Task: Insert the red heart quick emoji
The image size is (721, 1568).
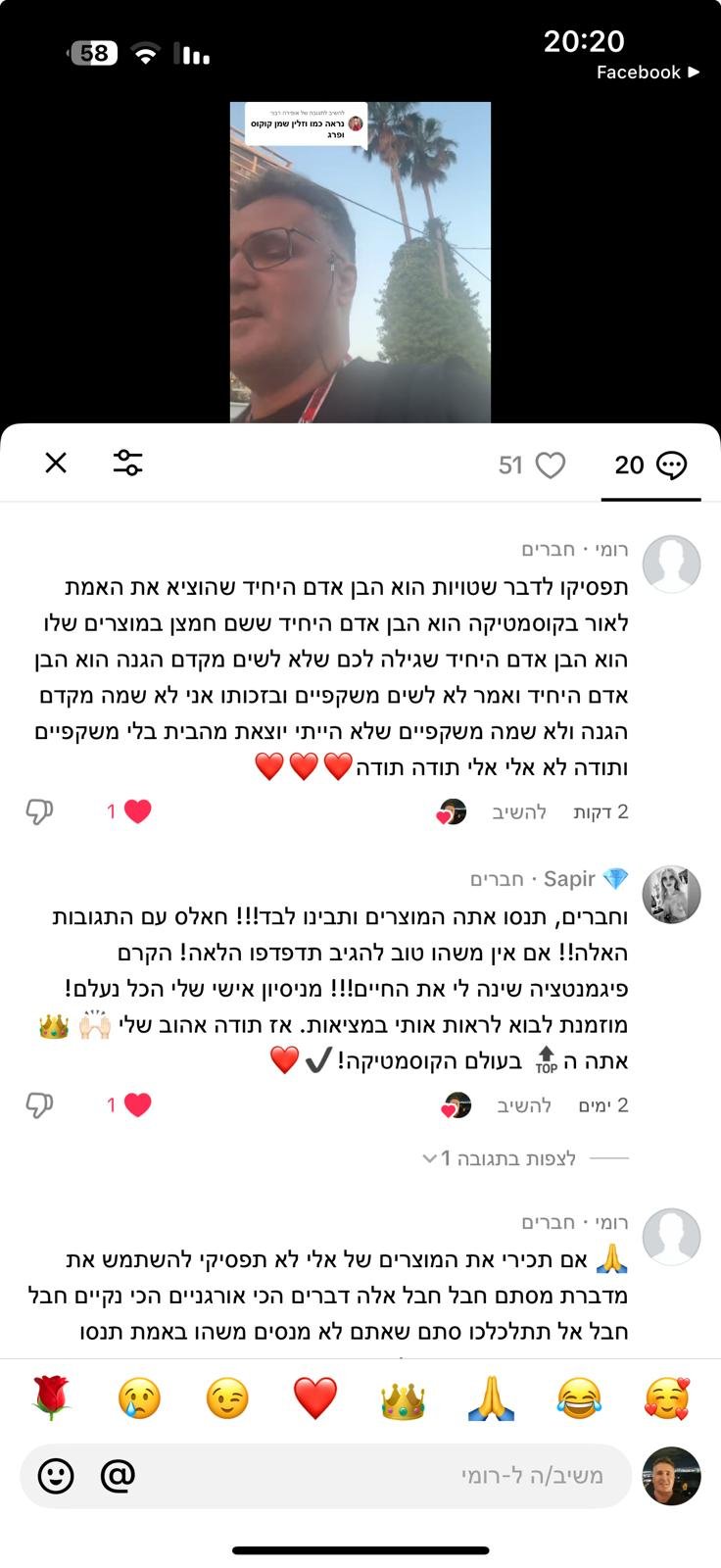Action: 315,1398
